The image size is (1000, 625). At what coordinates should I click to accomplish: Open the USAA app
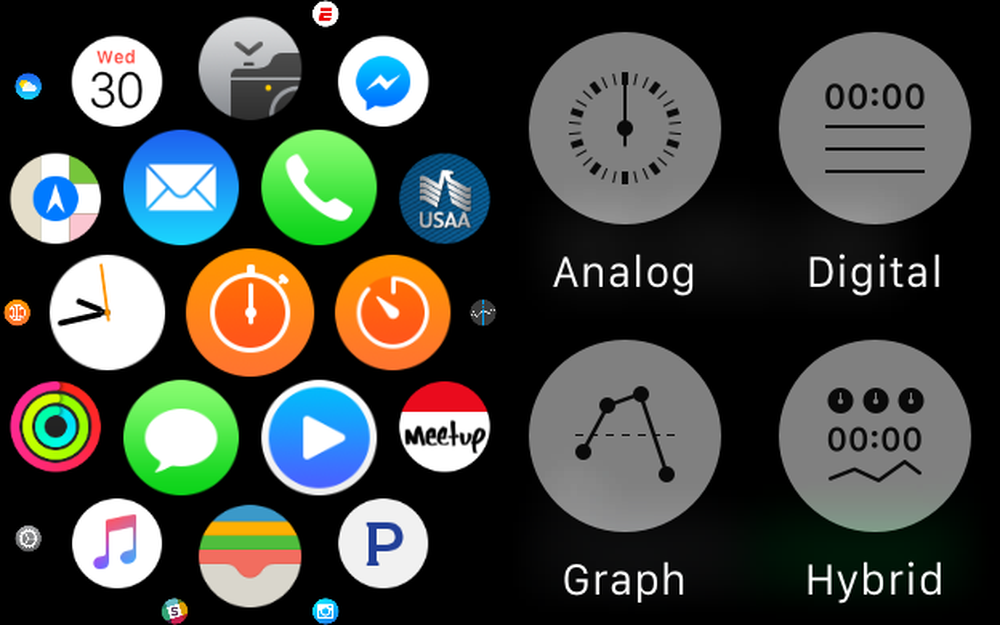pyautogui.click(x=444, y=198)
